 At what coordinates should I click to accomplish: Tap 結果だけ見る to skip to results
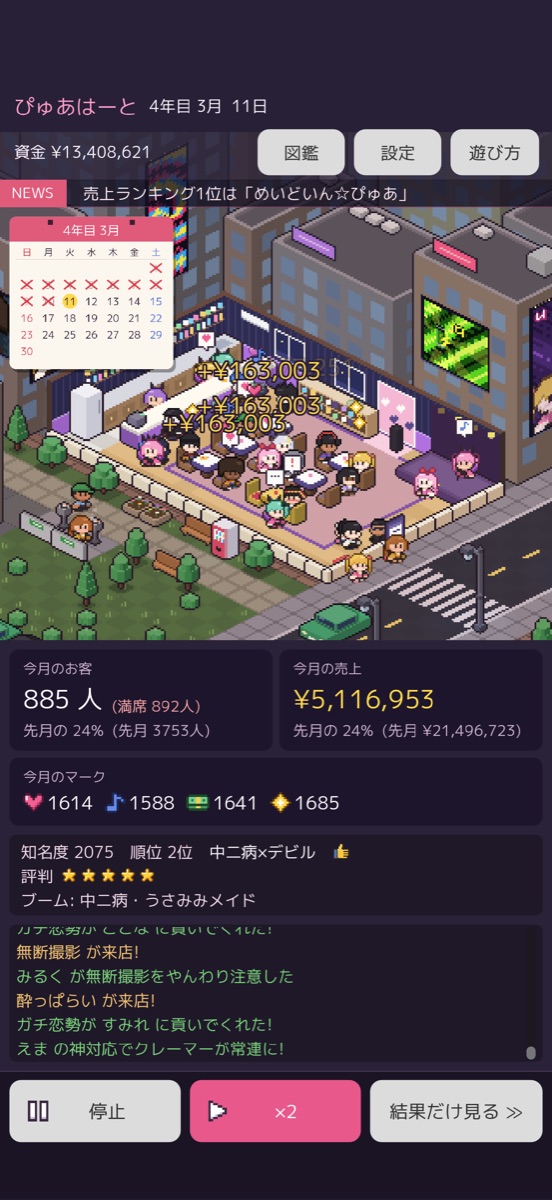click(x=456, y=1111)
